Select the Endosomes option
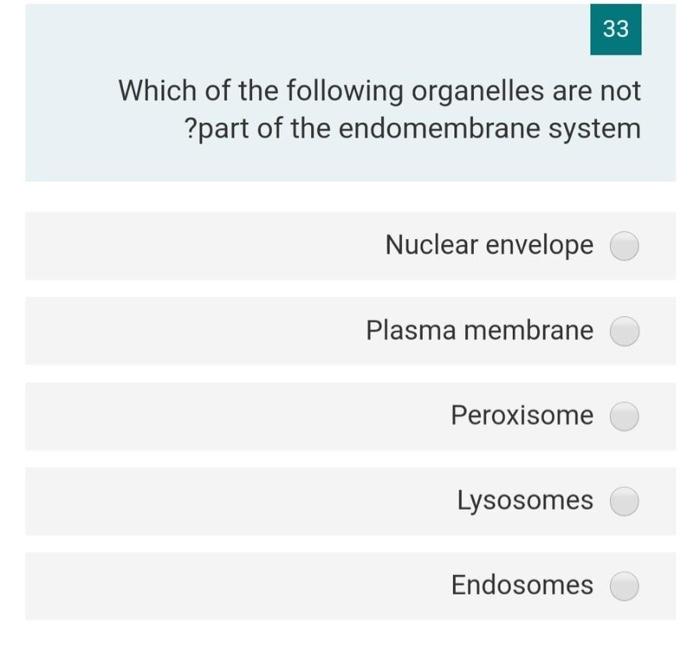 point(625,586)
